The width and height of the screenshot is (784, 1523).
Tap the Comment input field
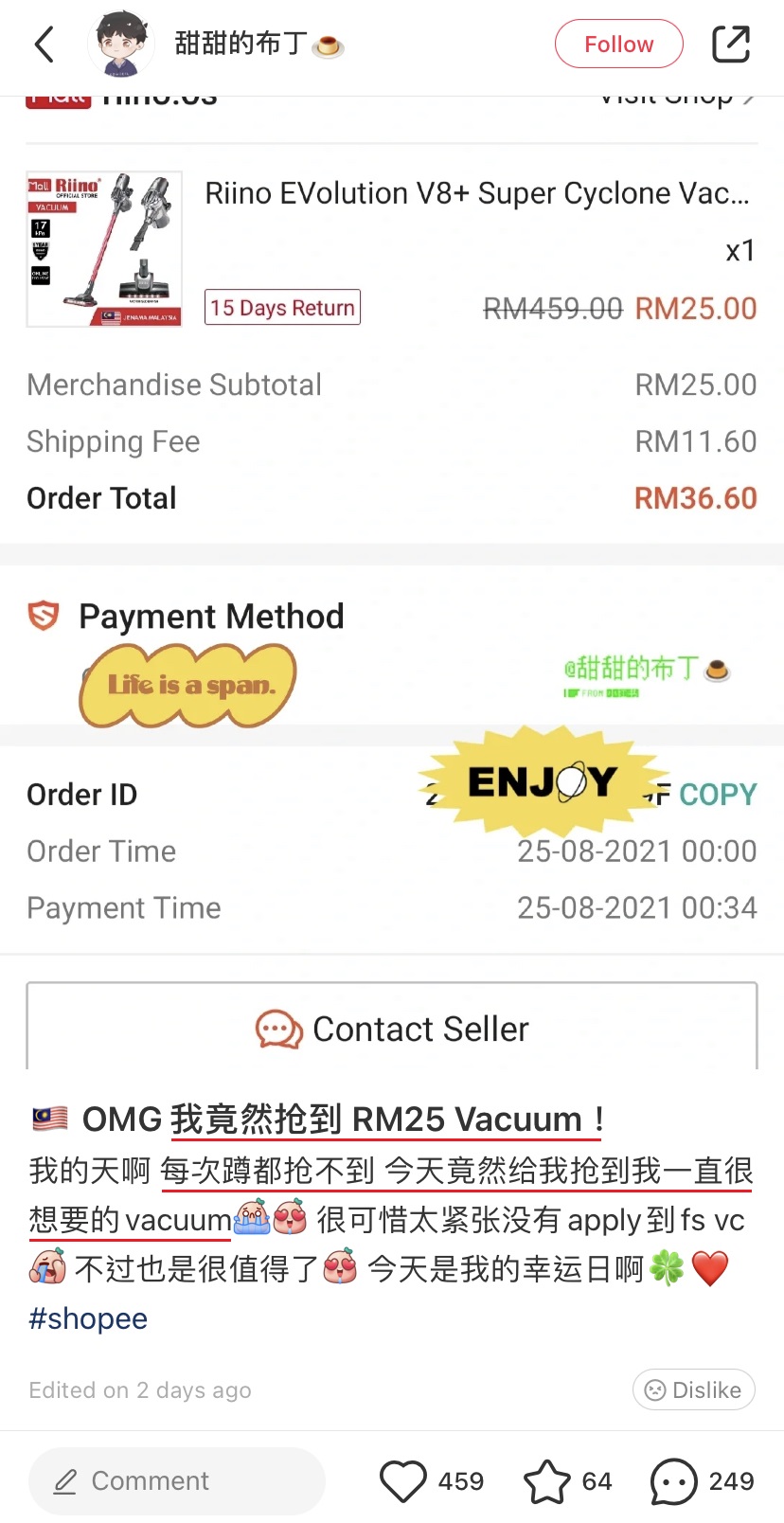[177, 1480]
